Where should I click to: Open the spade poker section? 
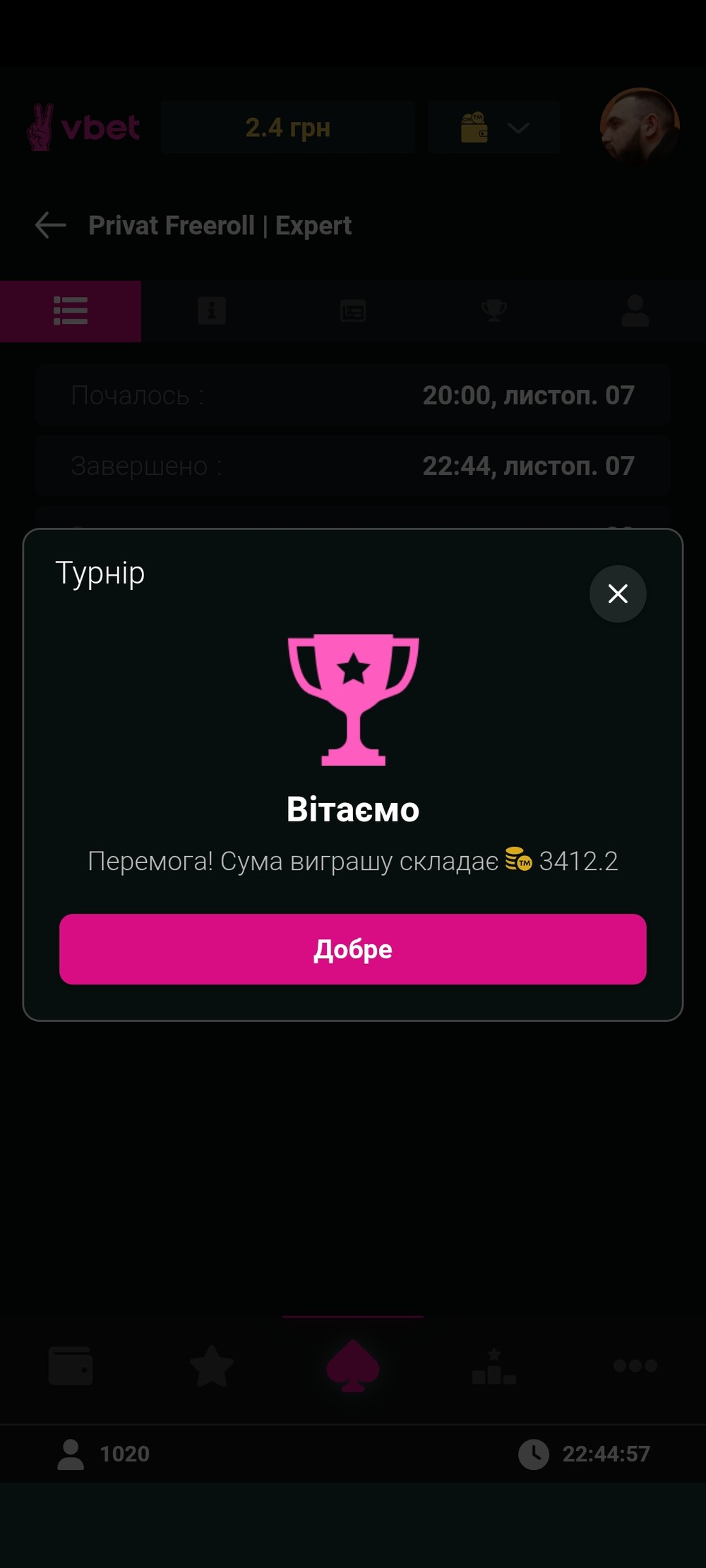(x=353, y=1367)
